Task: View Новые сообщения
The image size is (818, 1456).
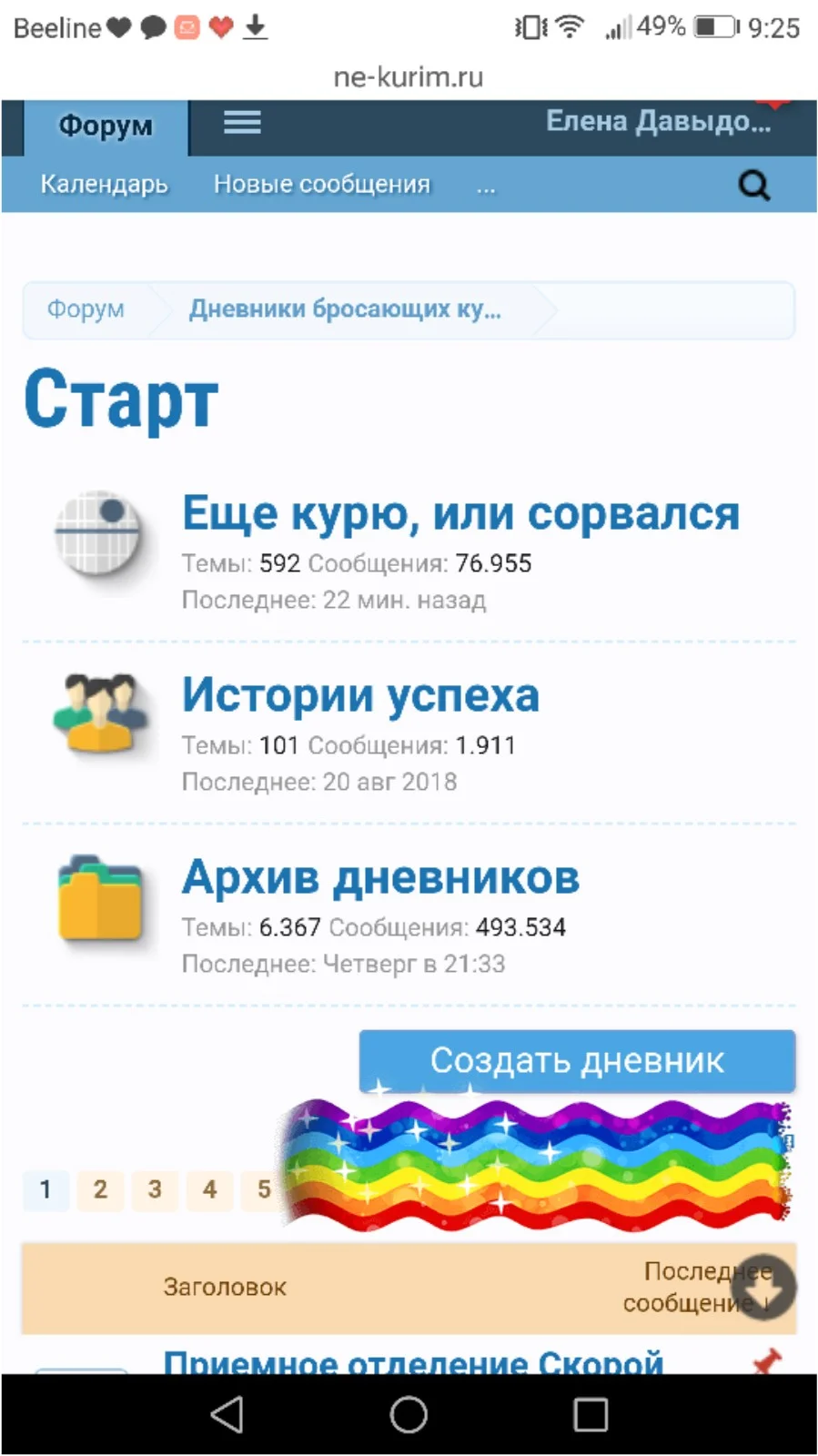Action: (x=322, y=184)
